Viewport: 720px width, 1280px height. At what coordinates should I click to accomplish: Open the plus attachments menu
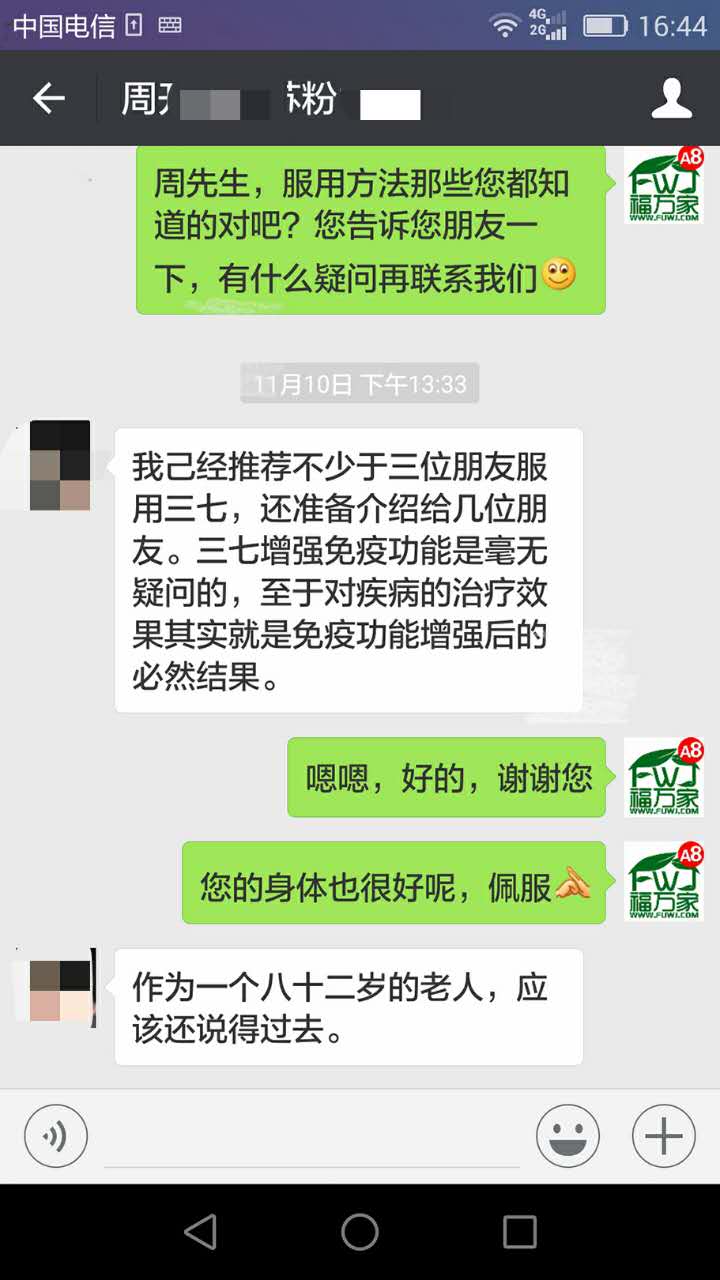click(x=663, y=1136)
